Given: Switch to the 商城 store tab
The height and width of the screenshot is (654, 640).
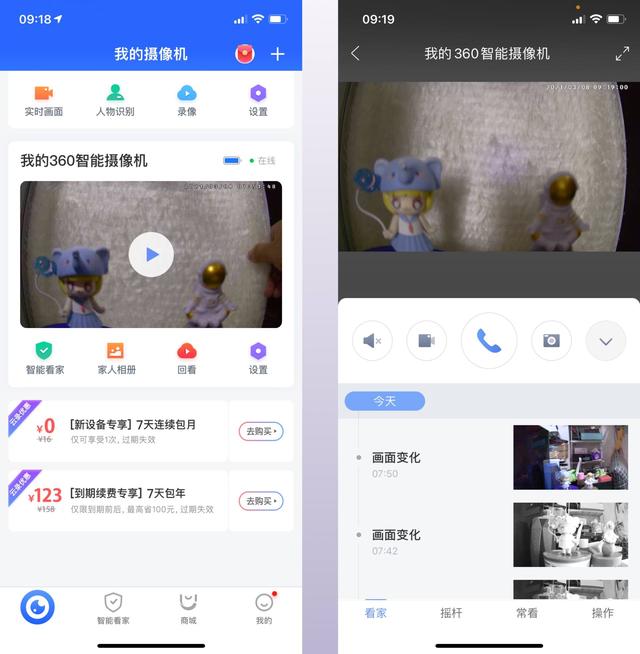Looking at the screenshot, I should pos(188,607).
